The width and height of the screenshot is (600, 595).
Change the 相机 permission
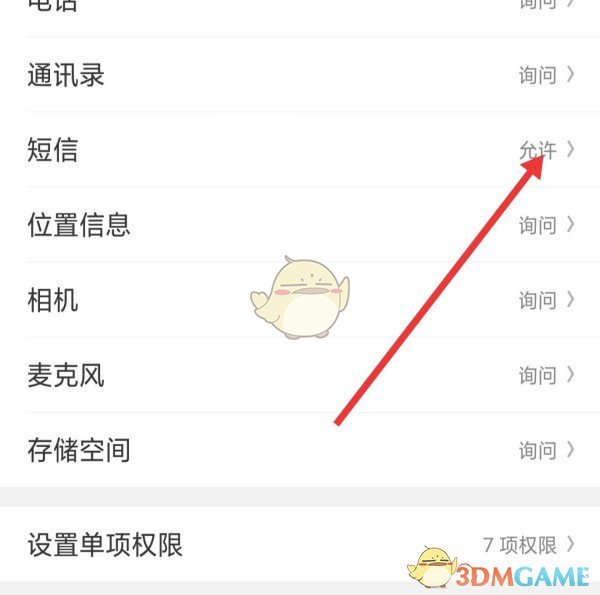(300, 300)
